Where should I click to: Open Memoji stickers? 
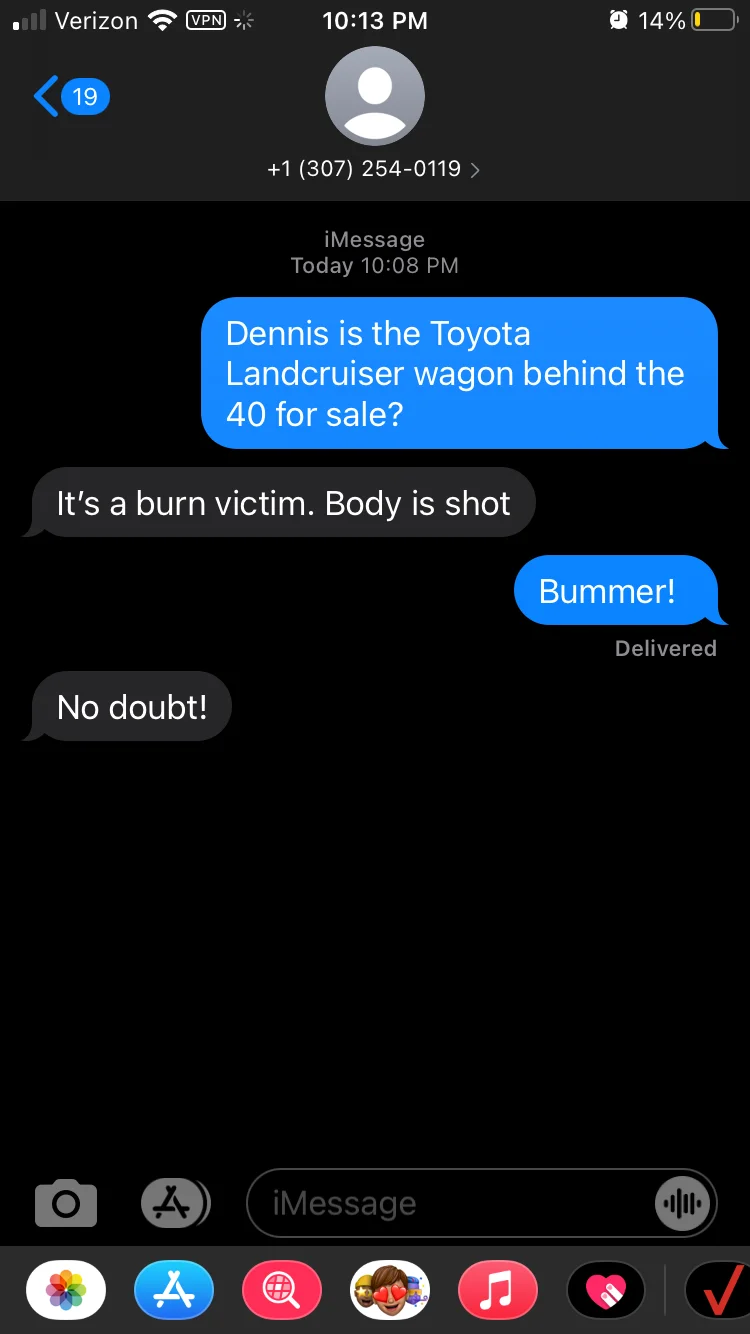[390, 1291]
